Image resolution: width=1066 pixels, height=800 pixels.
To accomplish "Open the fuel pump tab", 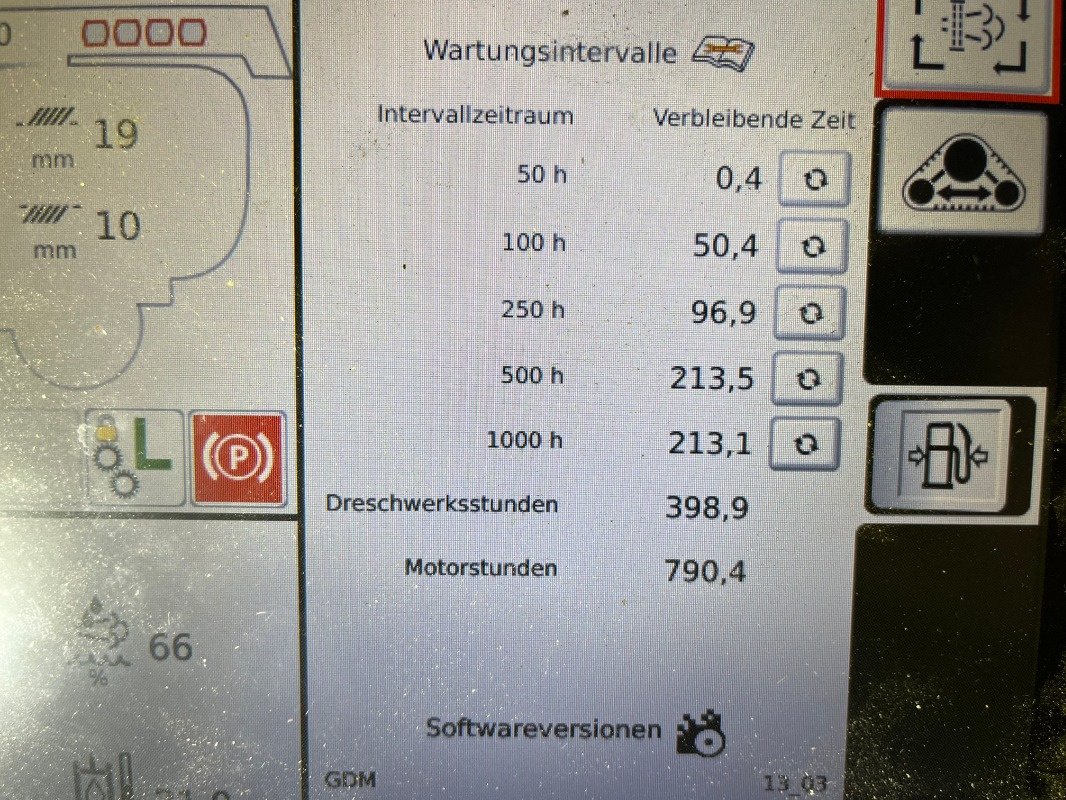I will 946,455.
